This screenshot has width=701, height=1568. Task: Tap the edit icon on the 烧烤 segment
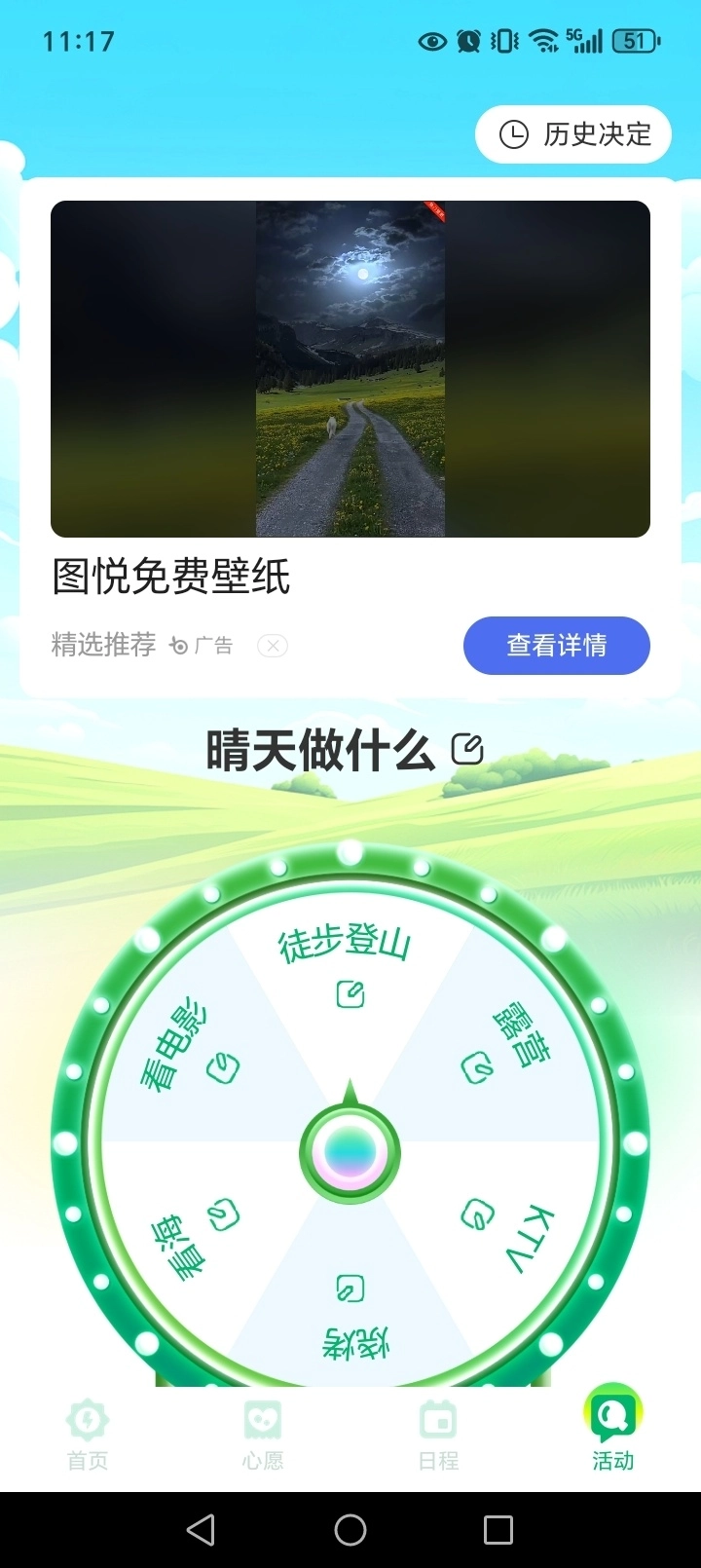point(350,1288)
